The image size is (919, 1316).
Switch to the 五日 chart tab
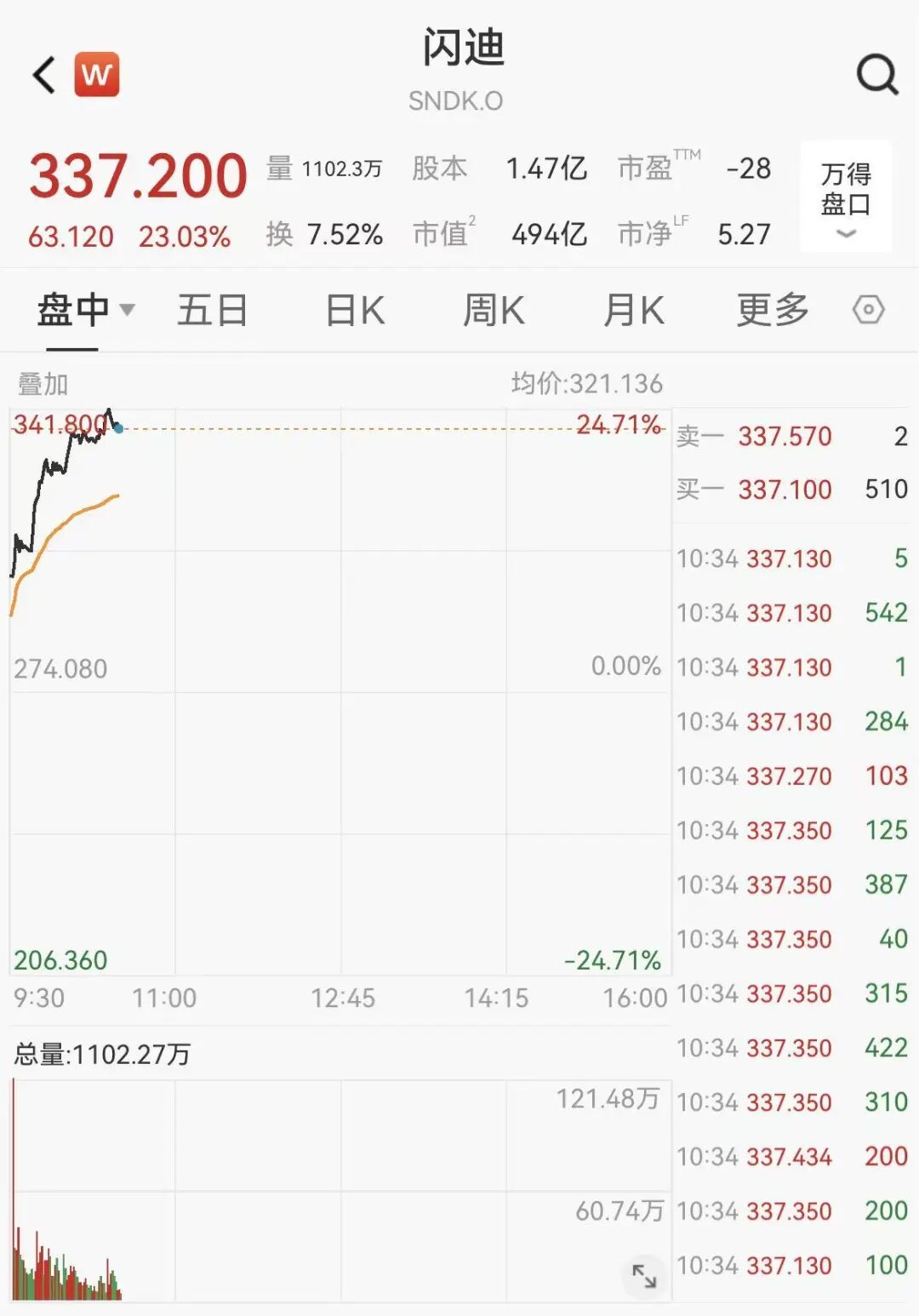213,310
